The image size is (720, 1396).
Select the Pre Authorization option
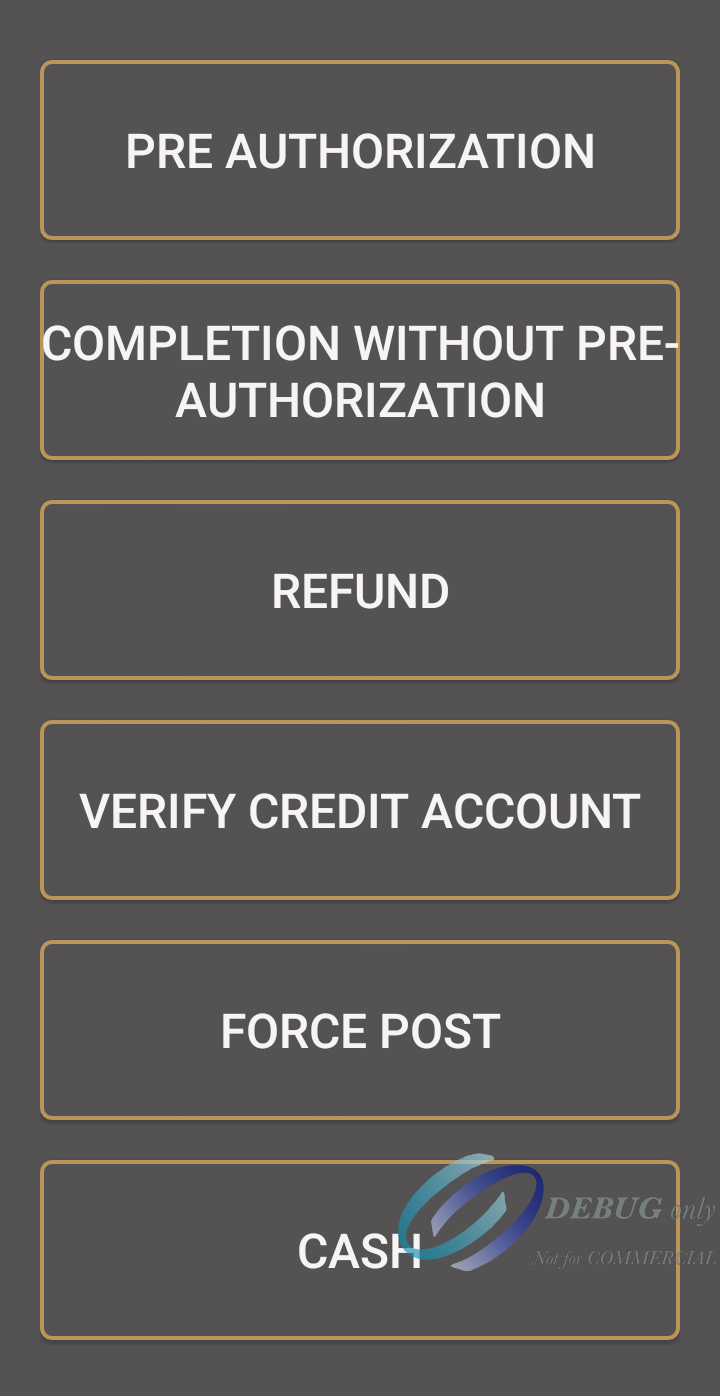pos(360,150)
